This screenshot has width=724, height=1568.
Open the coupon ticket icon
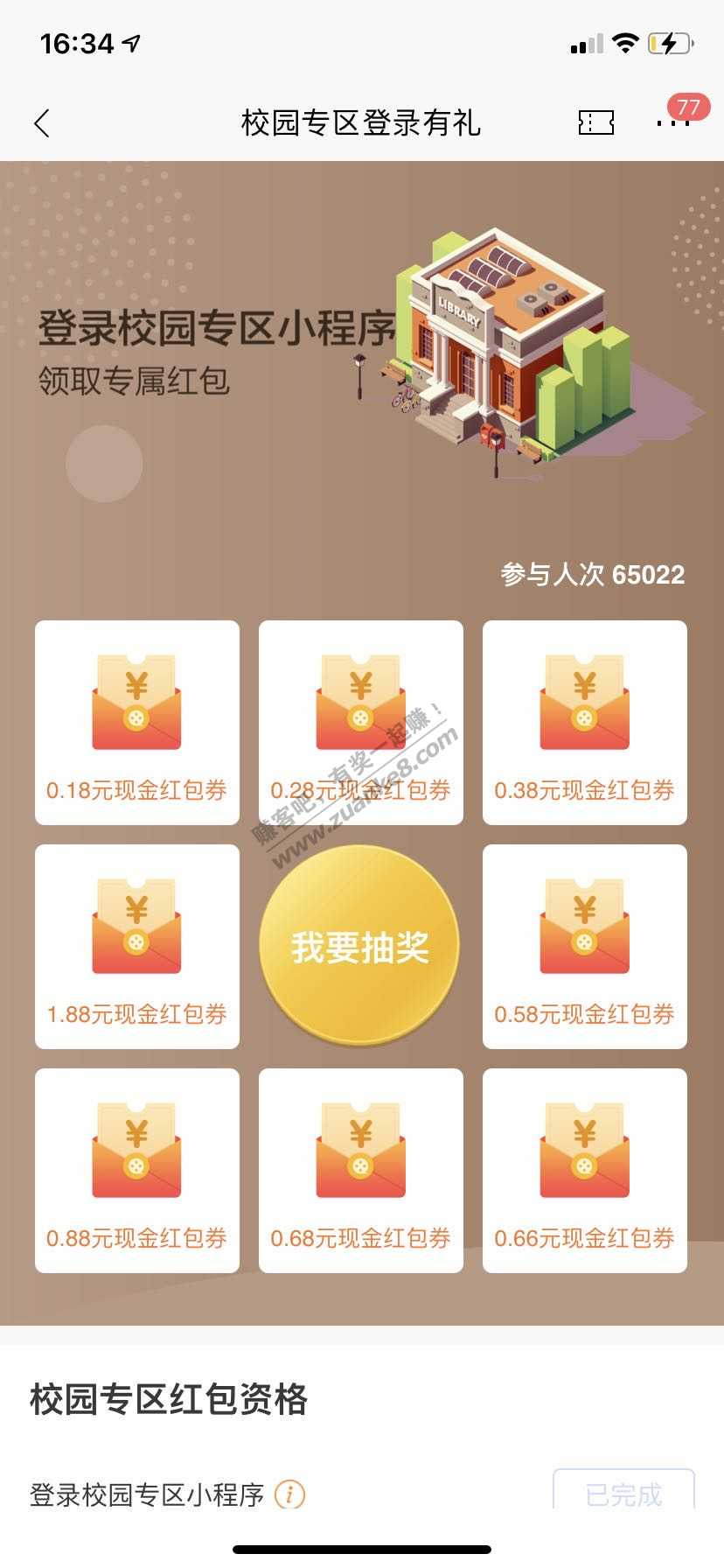[x=596, y=122]
